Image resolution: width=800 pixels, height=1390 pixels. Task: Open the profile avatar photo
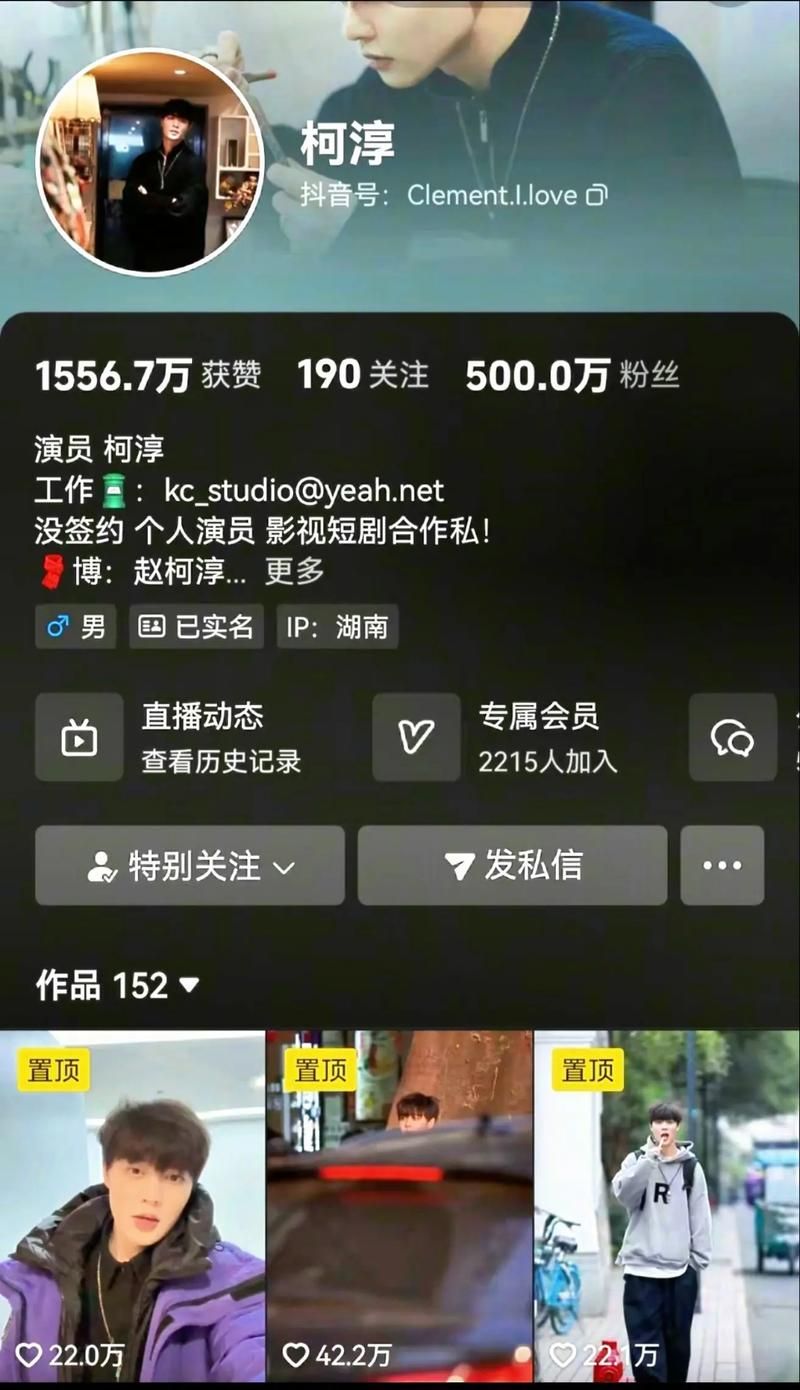tap(150, 162)
